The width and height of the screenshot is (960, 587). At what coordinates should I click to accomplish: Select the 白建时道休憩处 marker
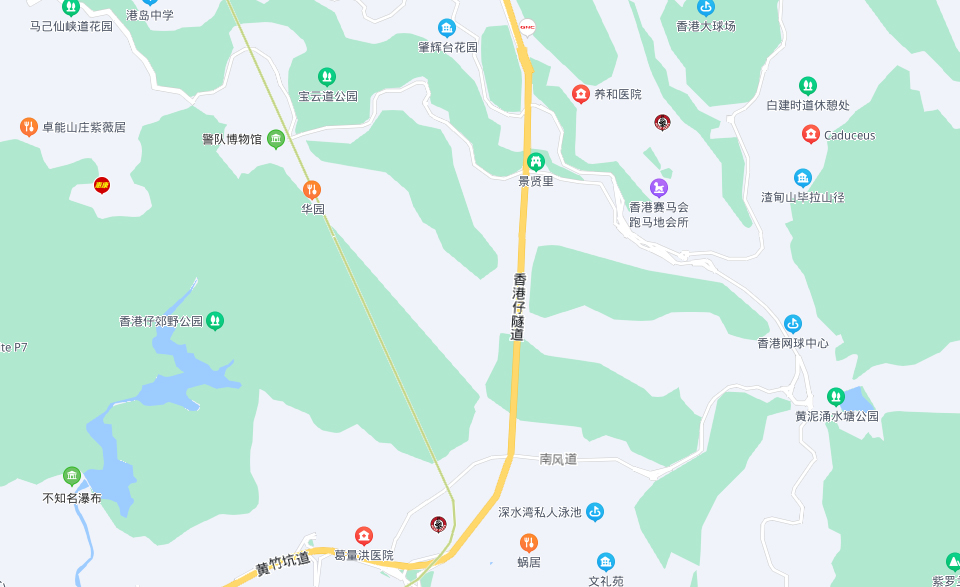(808, 86)
